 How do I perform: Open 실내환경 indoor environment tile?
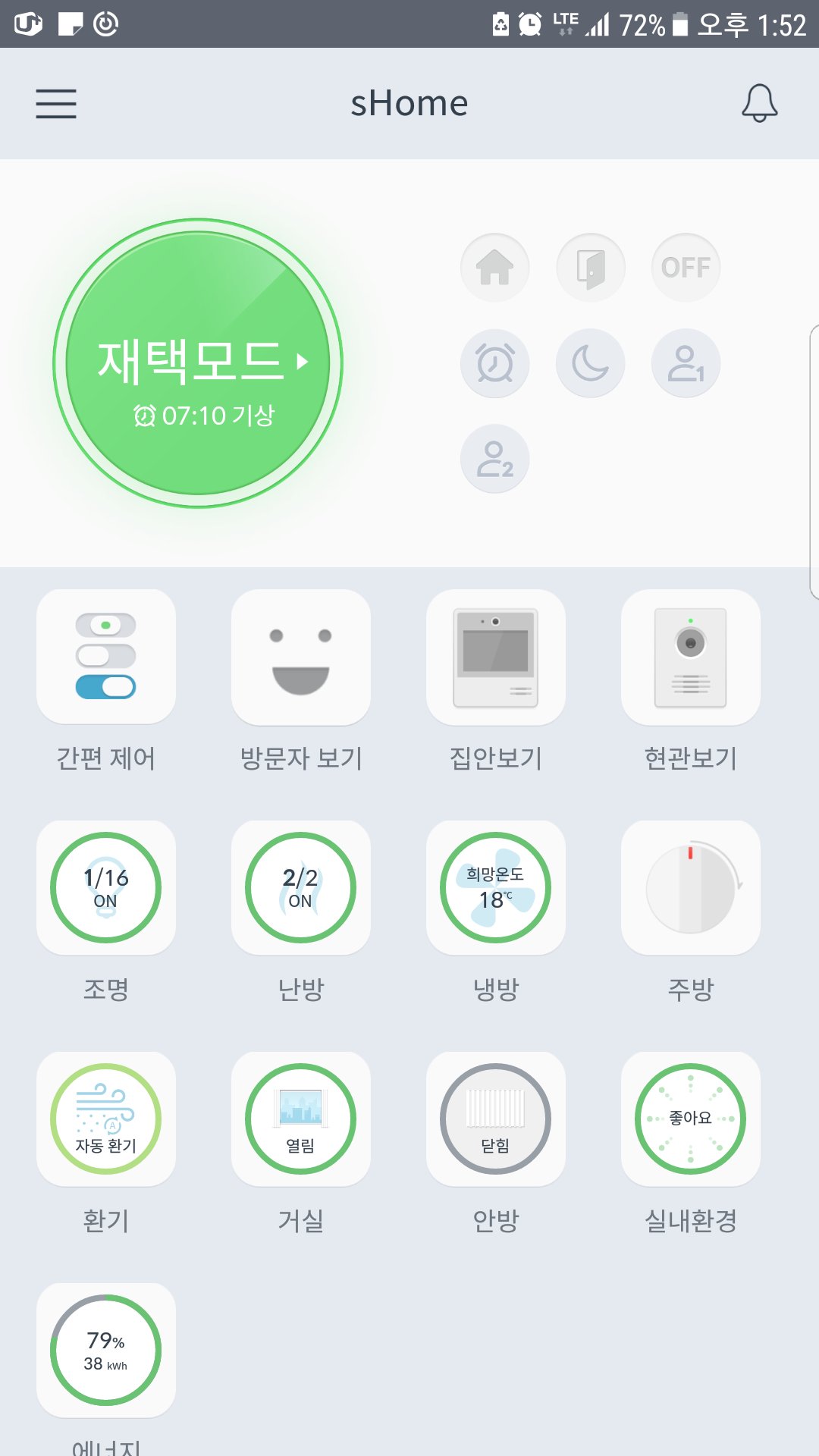click(691, 1119)
